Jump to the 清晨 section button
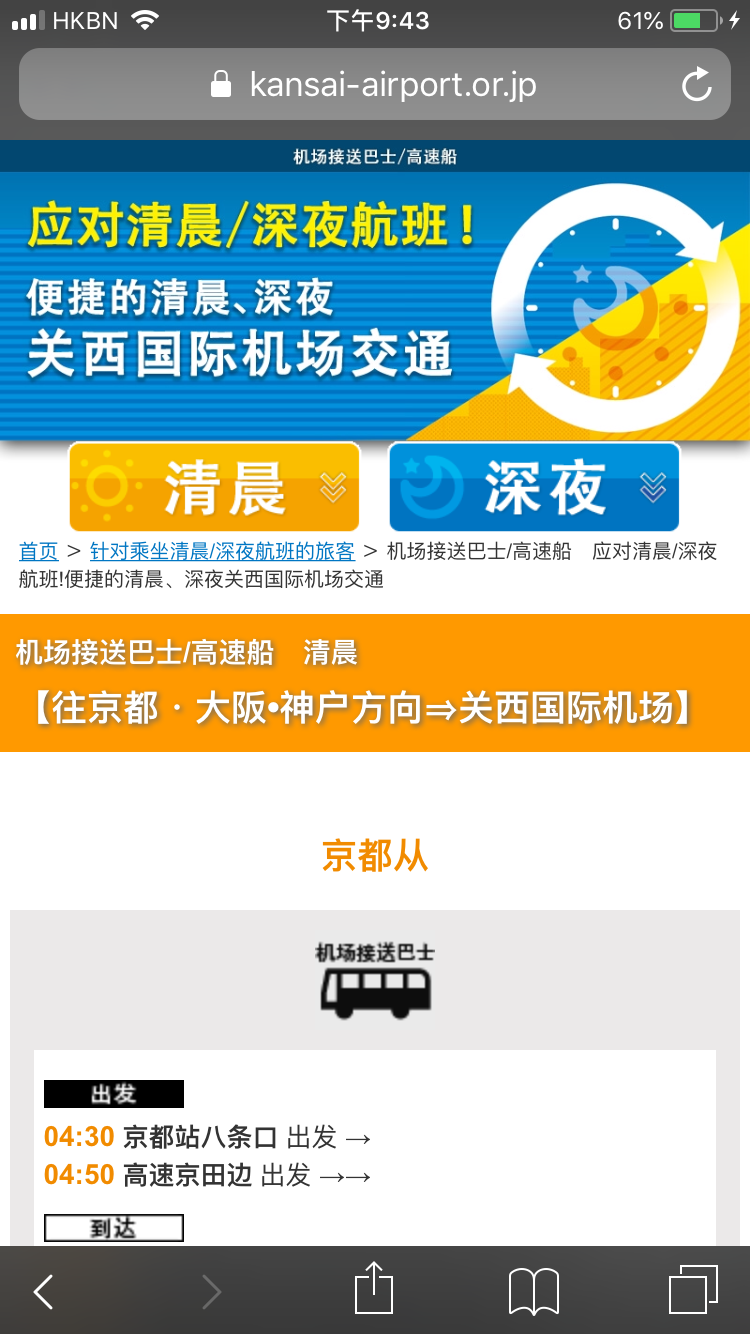This screenshot has width=750, height=1334. point(214,487)
